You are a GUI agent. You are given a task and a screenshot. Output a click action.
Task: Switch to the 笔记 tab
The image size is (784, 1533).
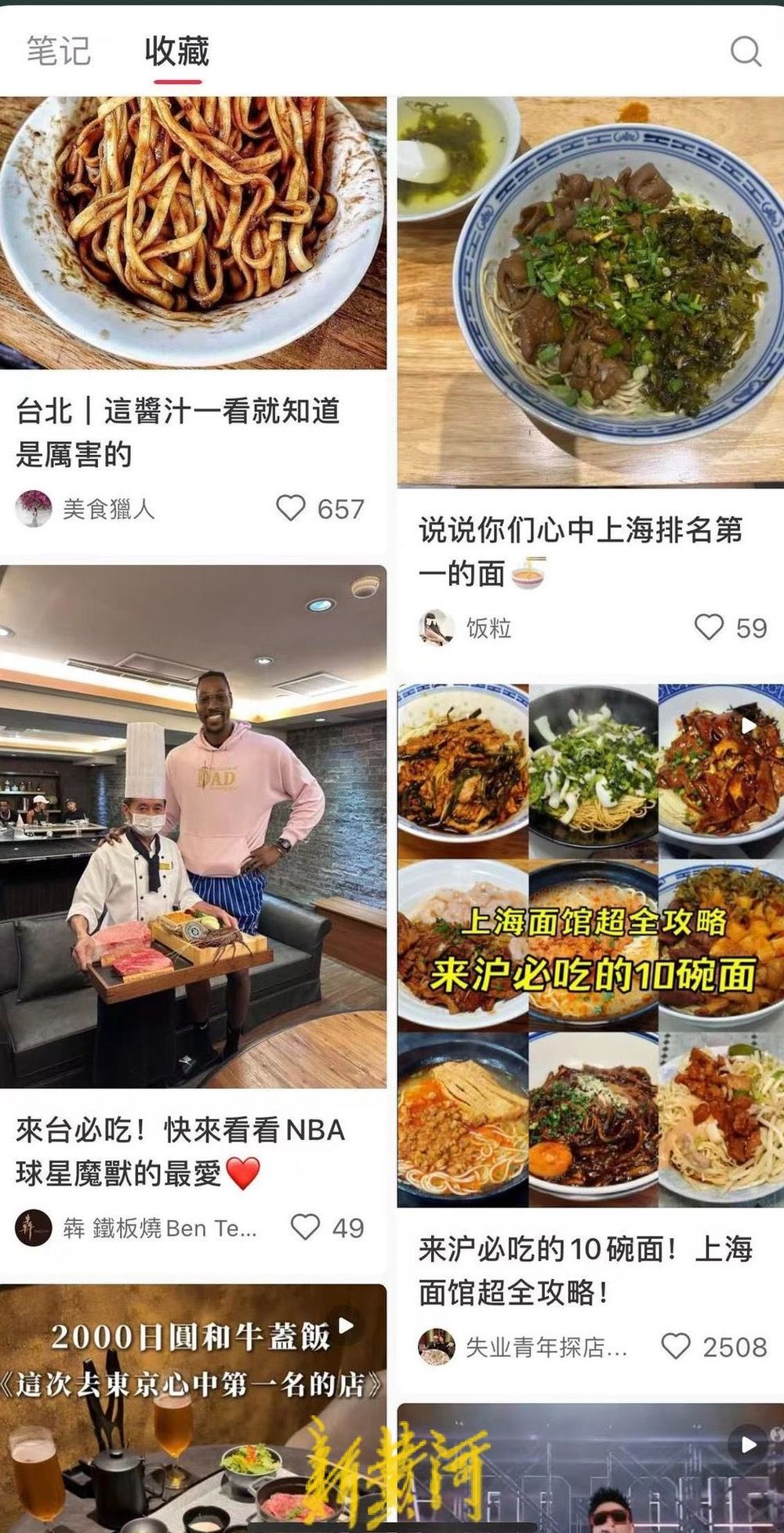point(59,52)
